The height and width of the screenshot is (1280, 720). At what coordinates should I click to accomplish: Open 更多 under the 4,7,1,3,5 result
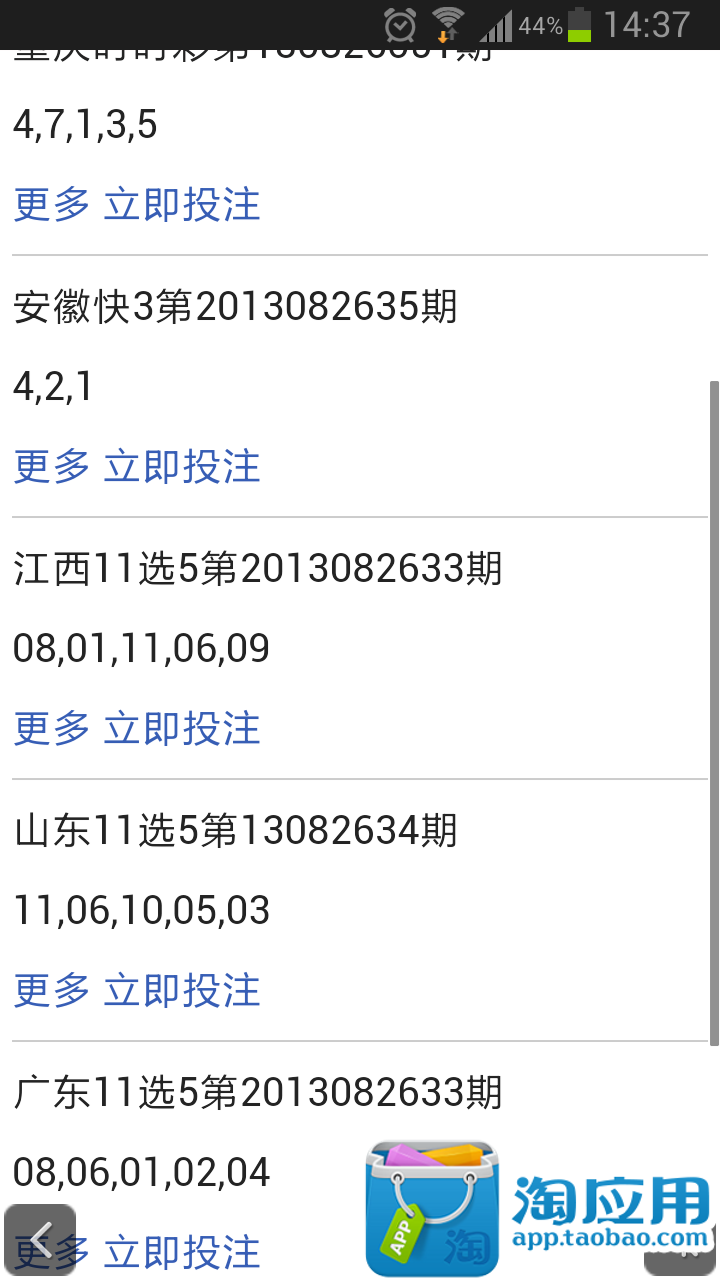(x=52, y=205)
